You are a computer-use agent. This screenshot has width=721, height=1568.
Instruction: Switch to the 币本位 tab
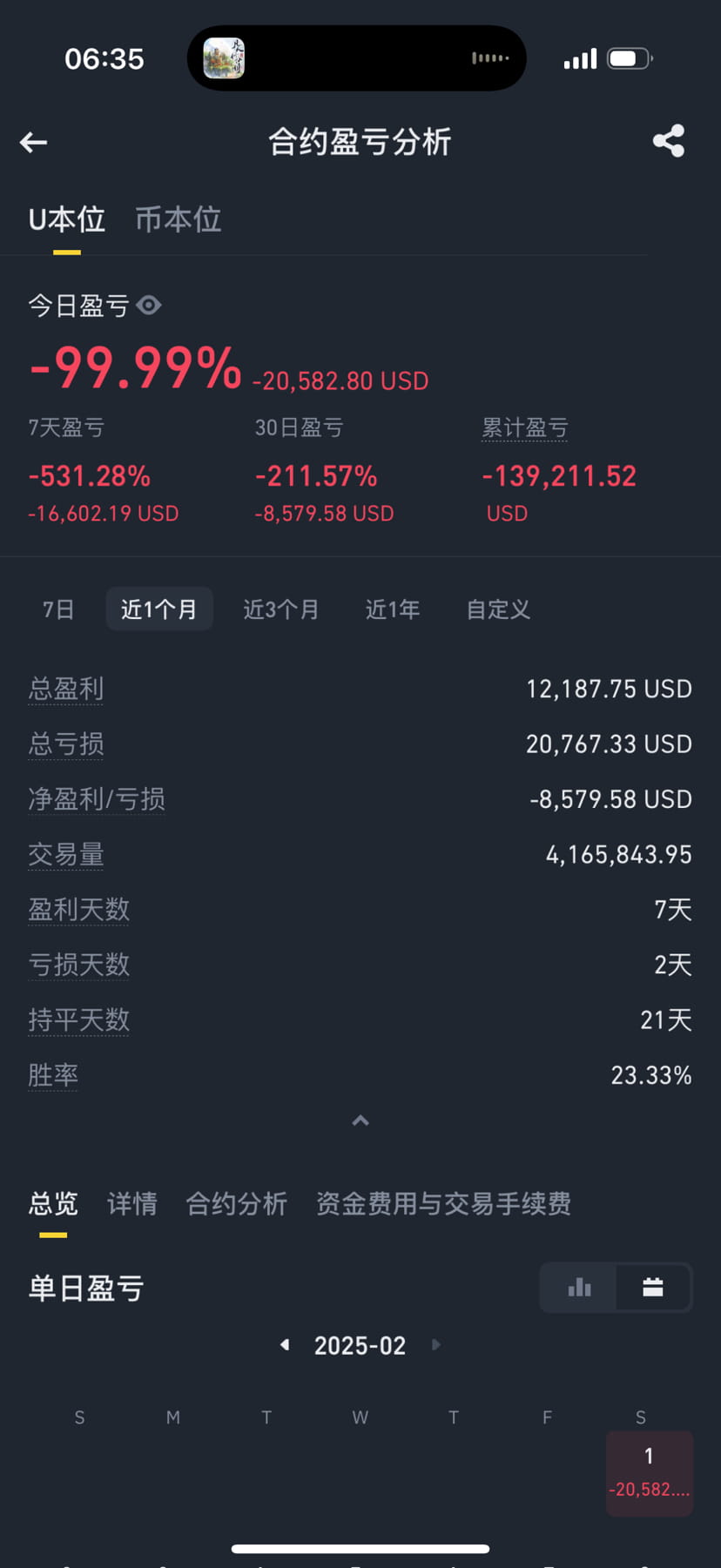point(177,219)
